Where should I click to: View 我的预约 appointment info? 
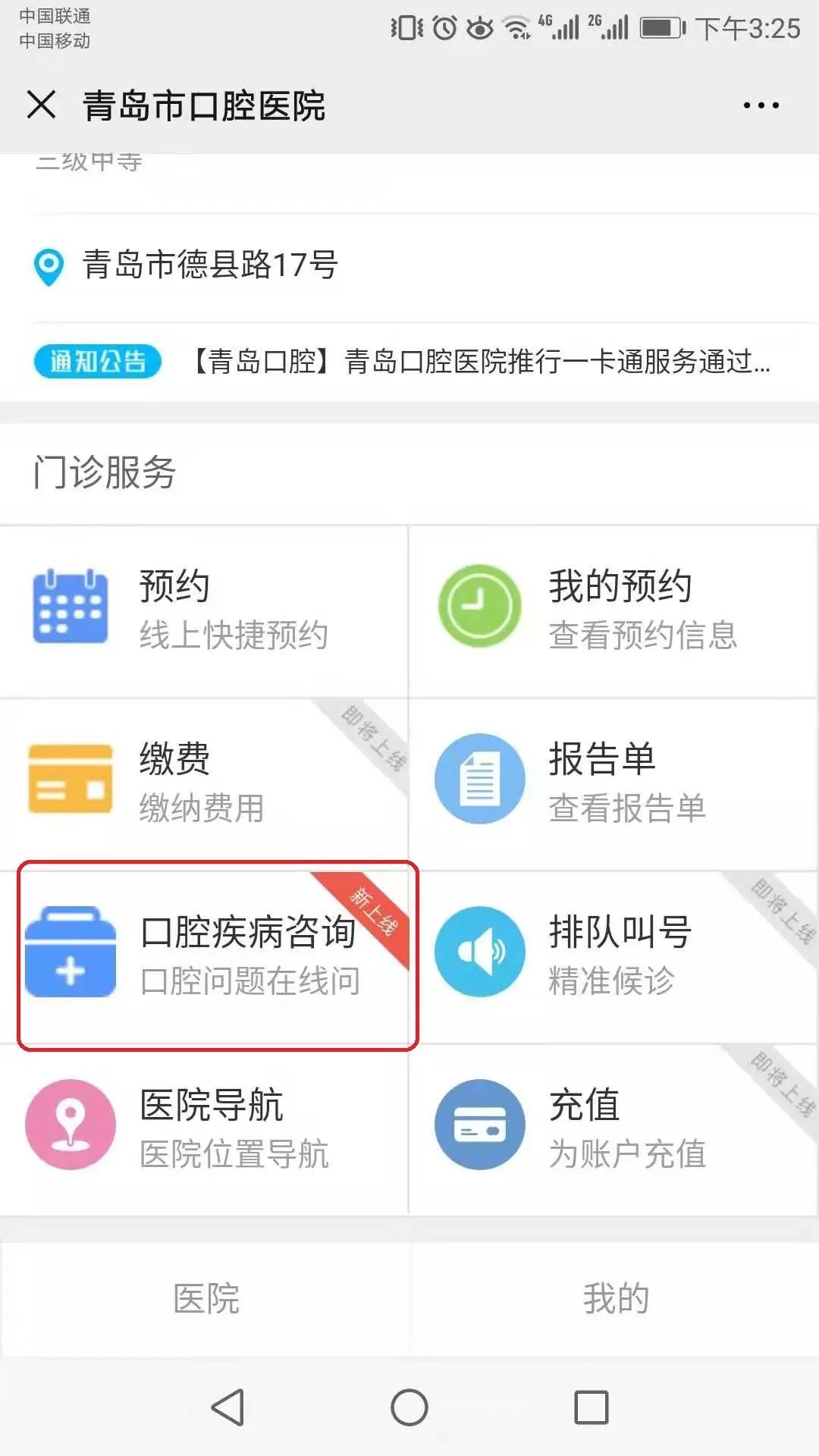(x=613, y=610)
